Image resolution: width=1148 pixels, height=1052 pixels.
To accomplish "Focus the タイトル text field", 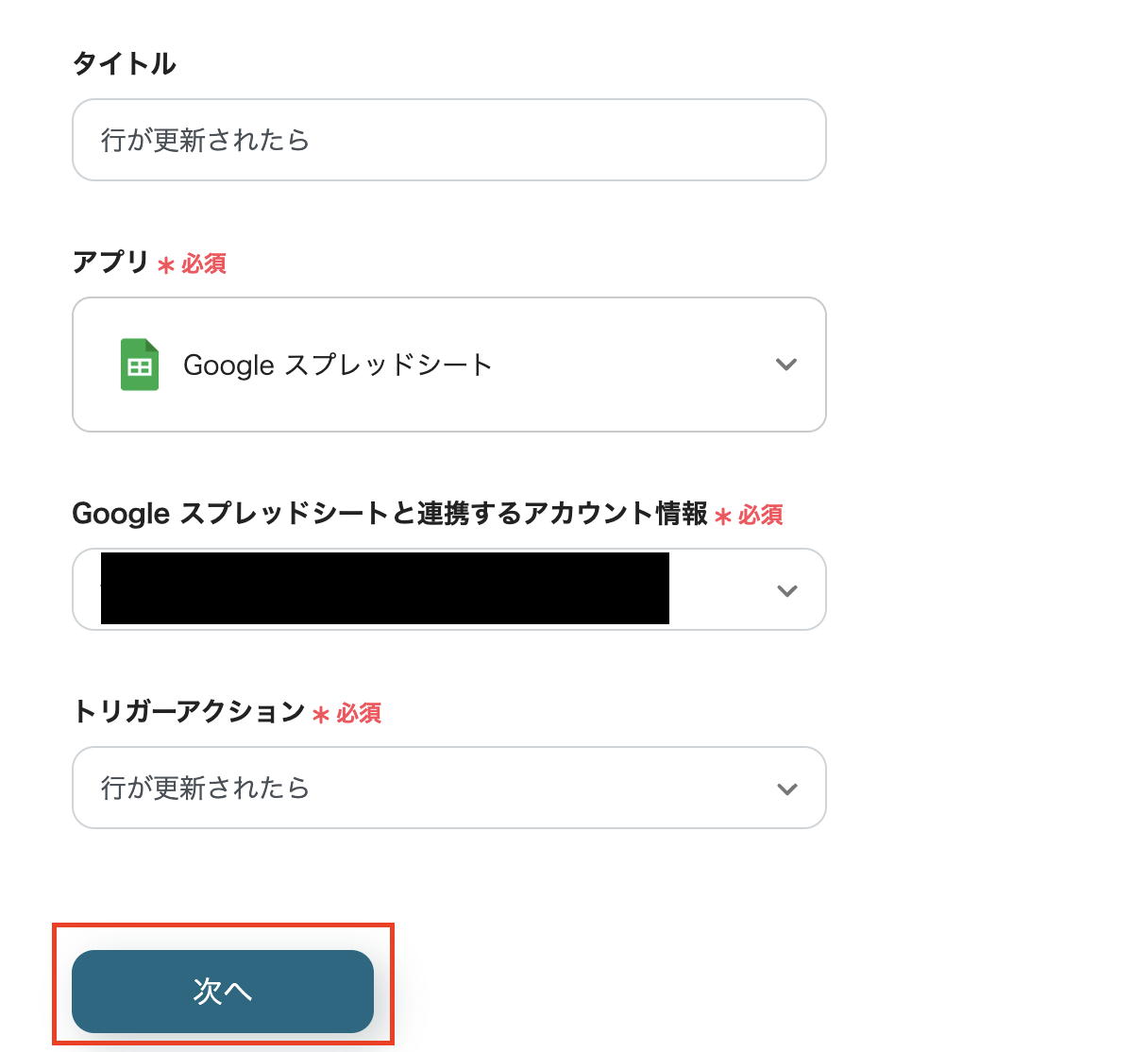I will pos(448,140).
